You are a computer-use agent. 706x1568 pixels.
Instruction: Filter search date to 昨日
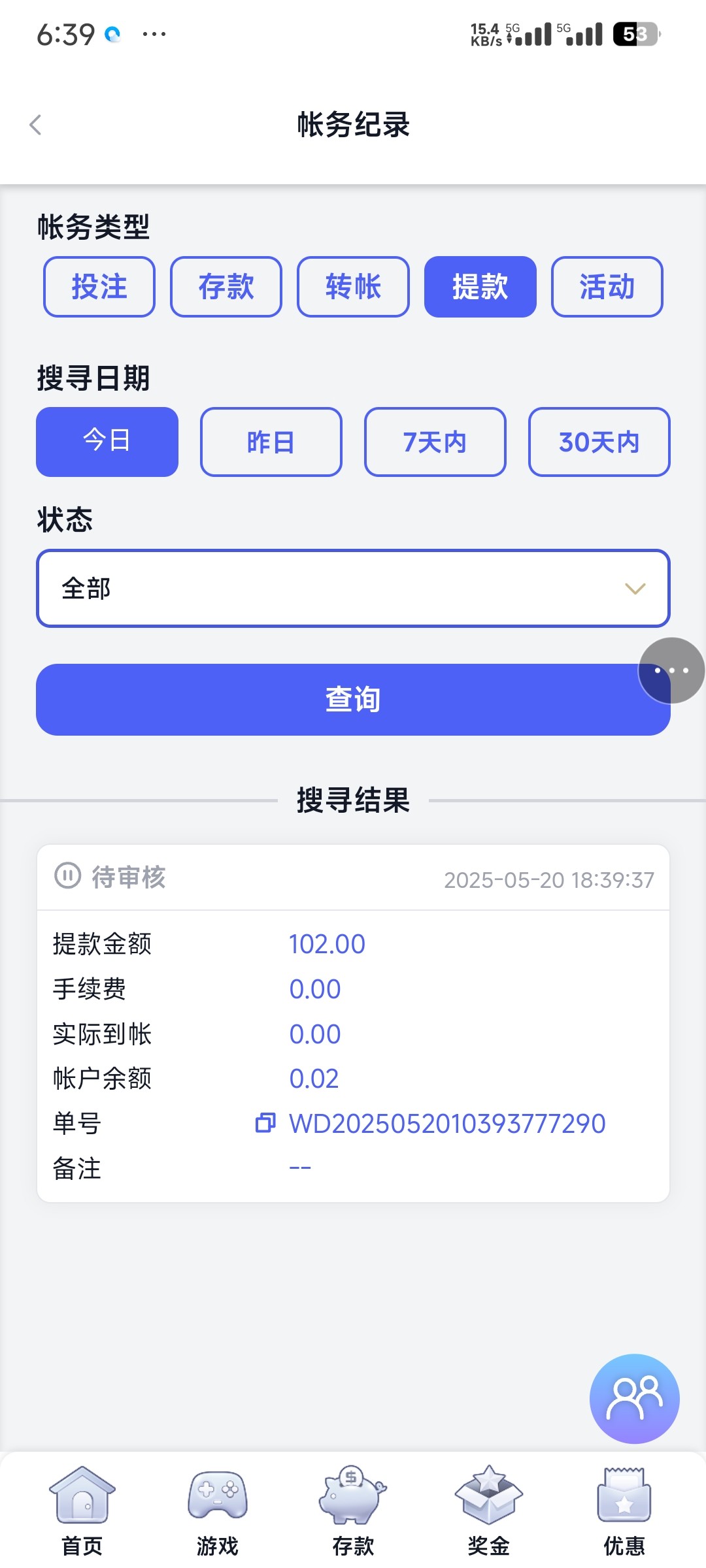(271, 442)
